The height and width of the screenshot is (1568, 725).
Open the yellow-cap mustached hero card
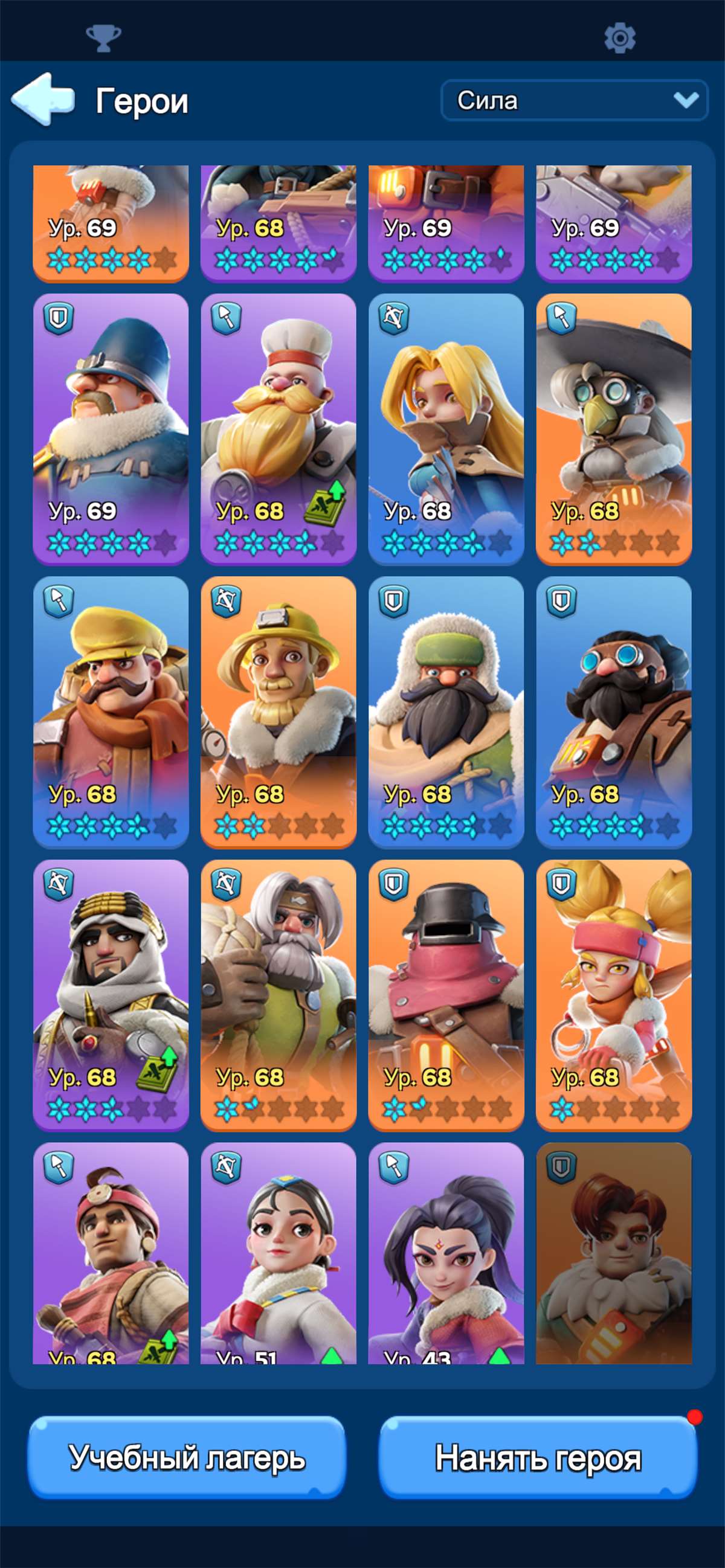click(x=111, y=712)
